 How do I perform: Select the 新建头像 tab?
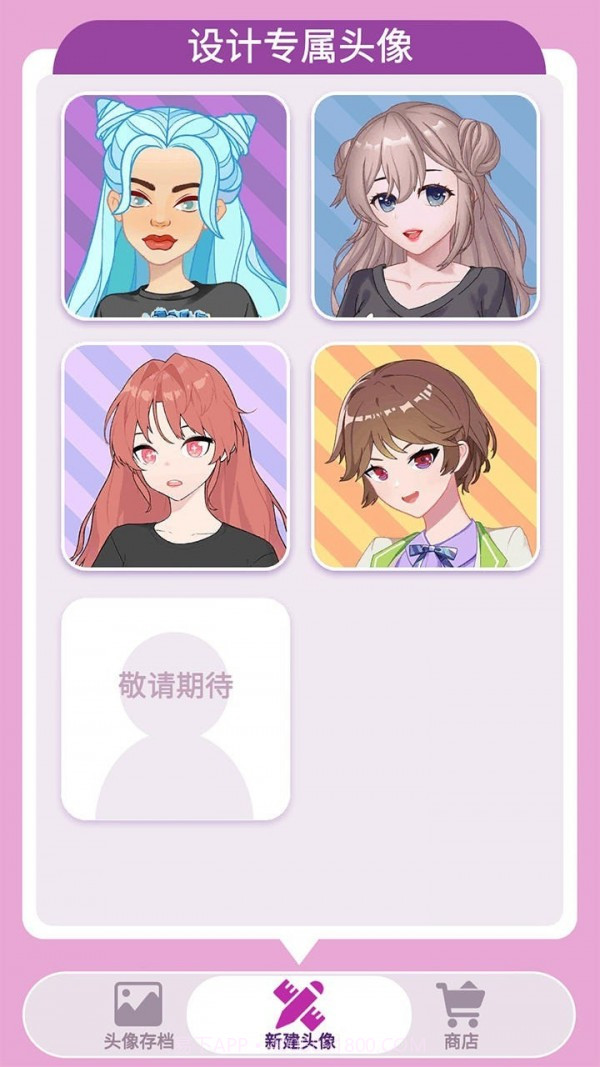[299, 1014]
